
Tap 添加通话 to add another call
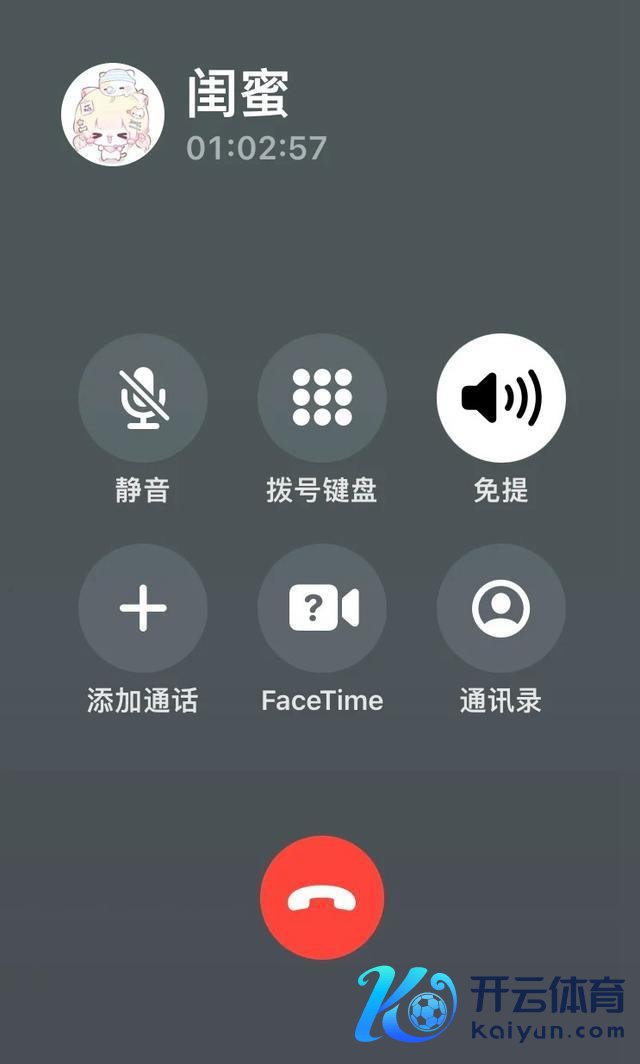[142, 608]
